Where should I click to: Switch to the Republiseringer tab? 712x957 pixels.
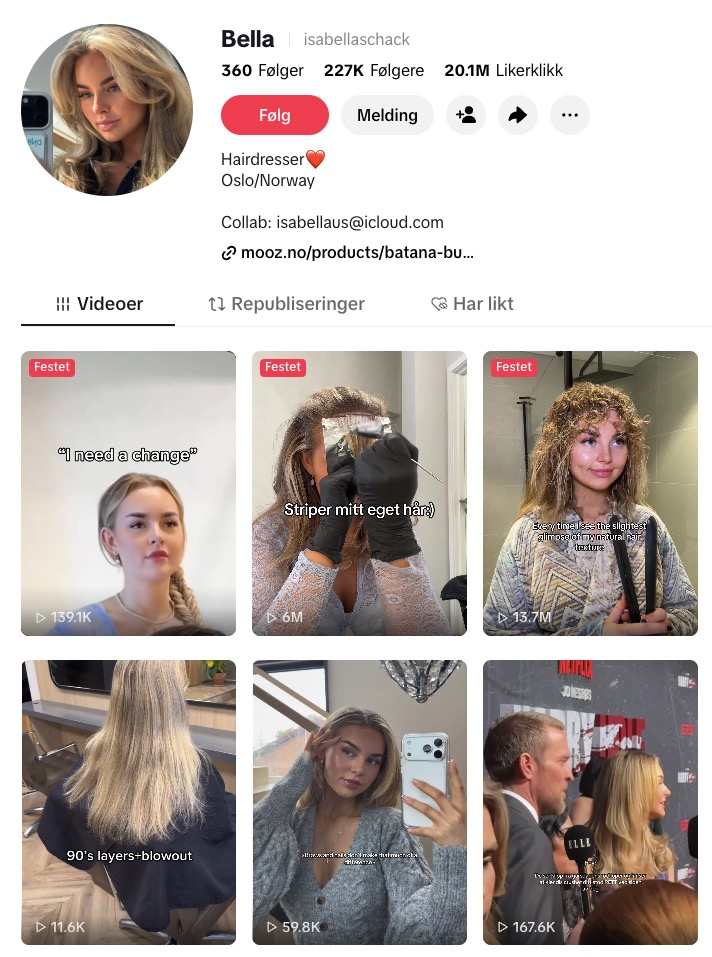[x=286, y=304]
